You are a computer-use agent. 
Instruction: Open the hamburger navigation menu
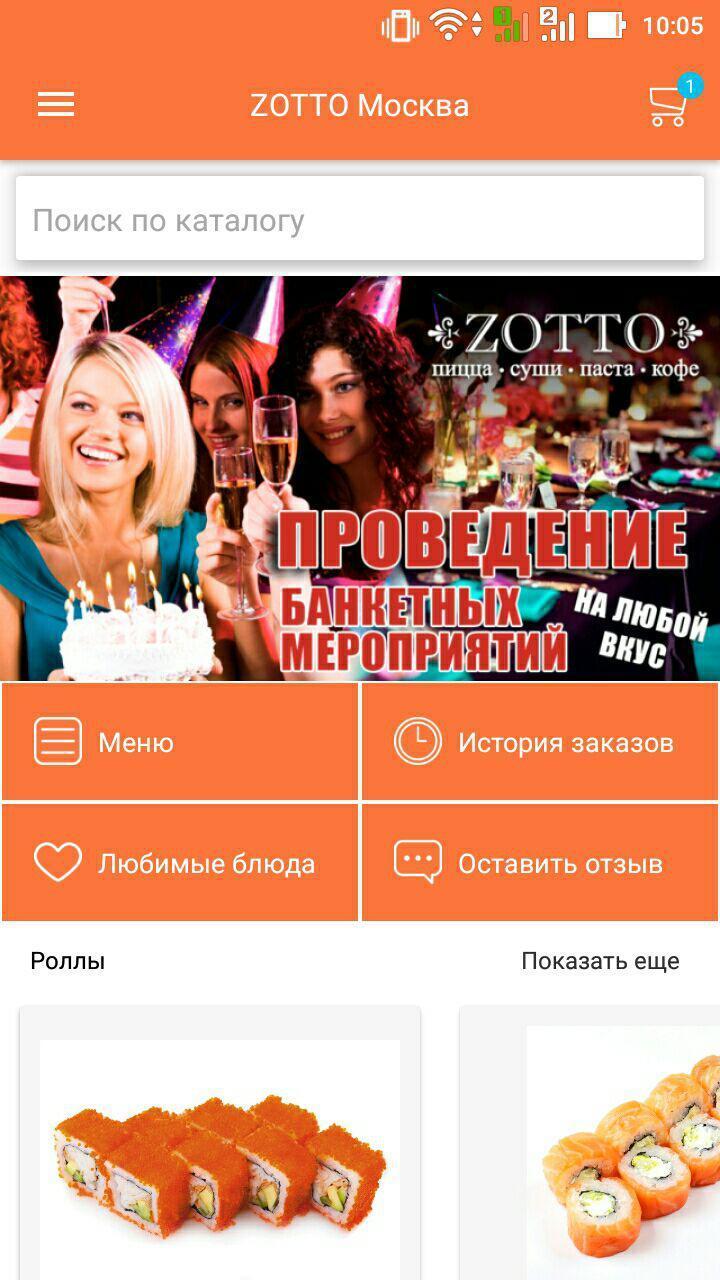[x=55, y=103]
